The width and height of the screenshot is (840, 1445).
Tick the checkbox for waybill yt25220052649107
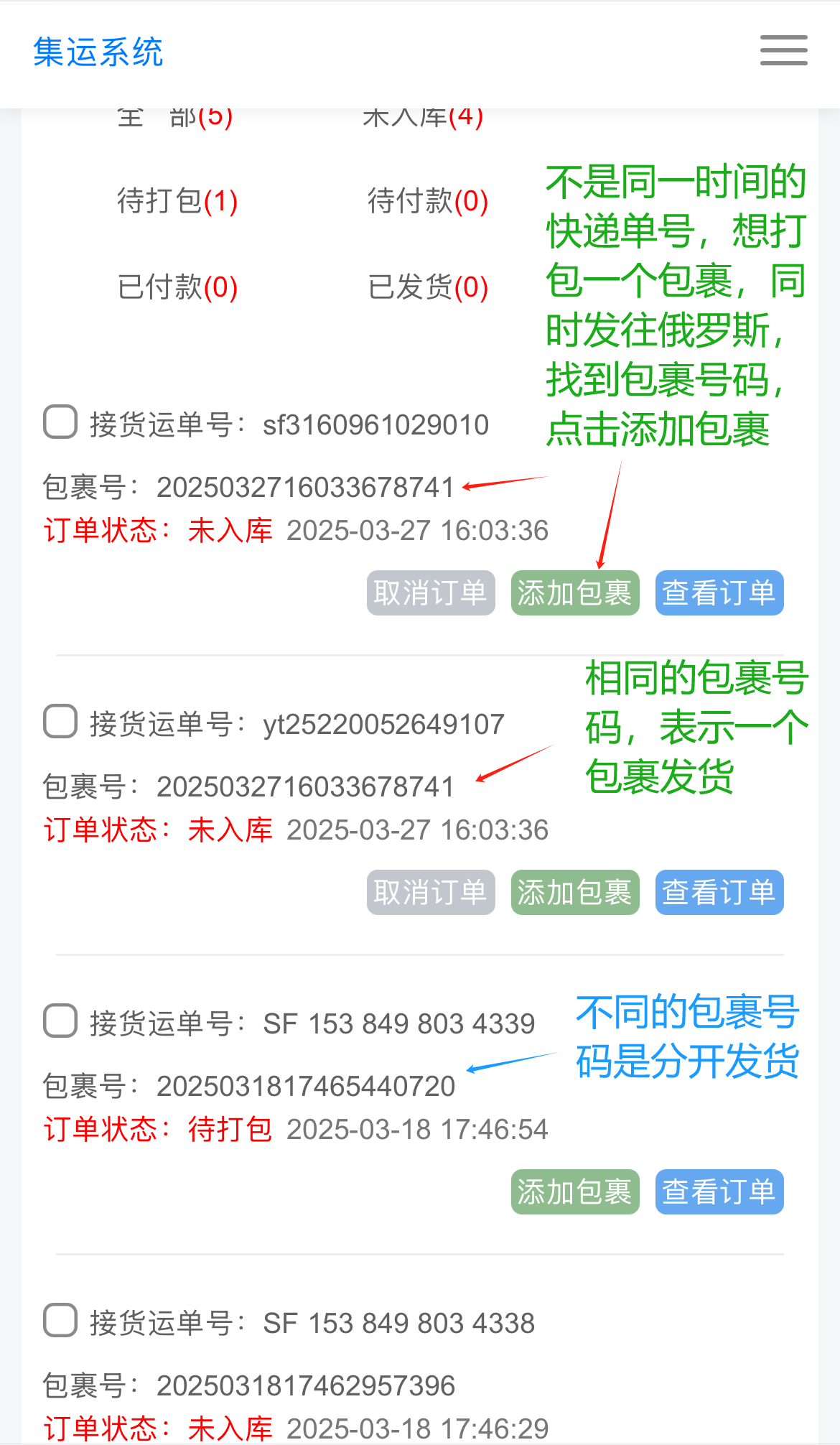(x=60, y=721)
